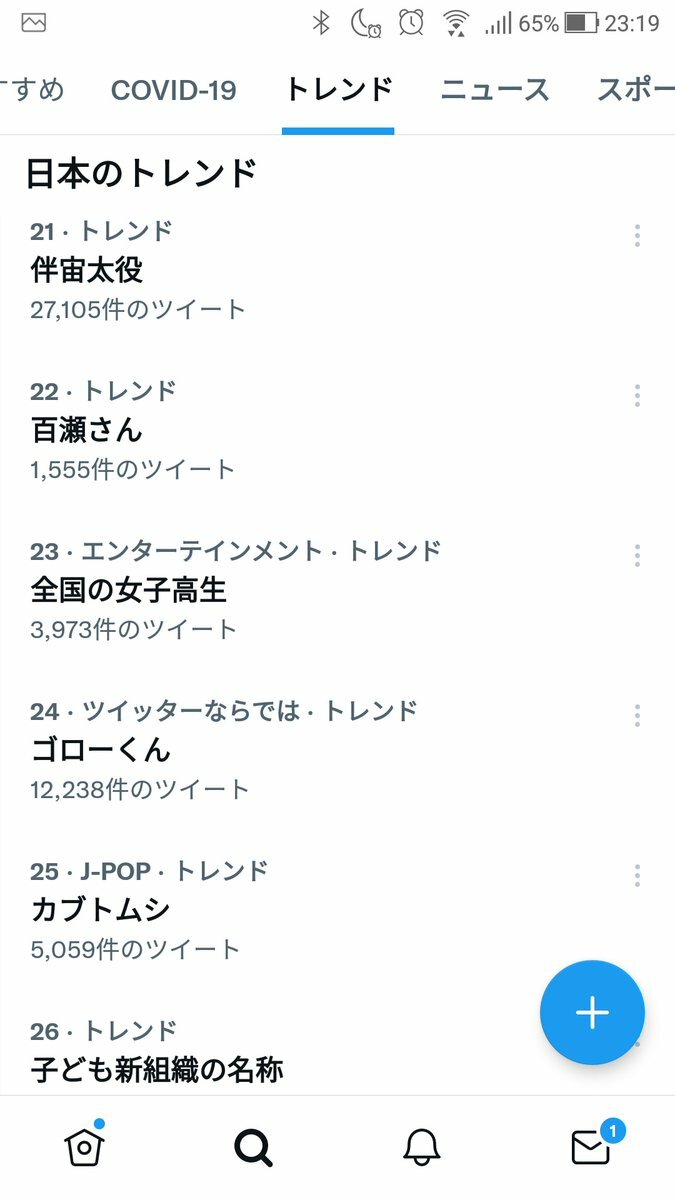675x1200 pixels.
Task: Go to the home timeline
Action: click(85, 1148)
